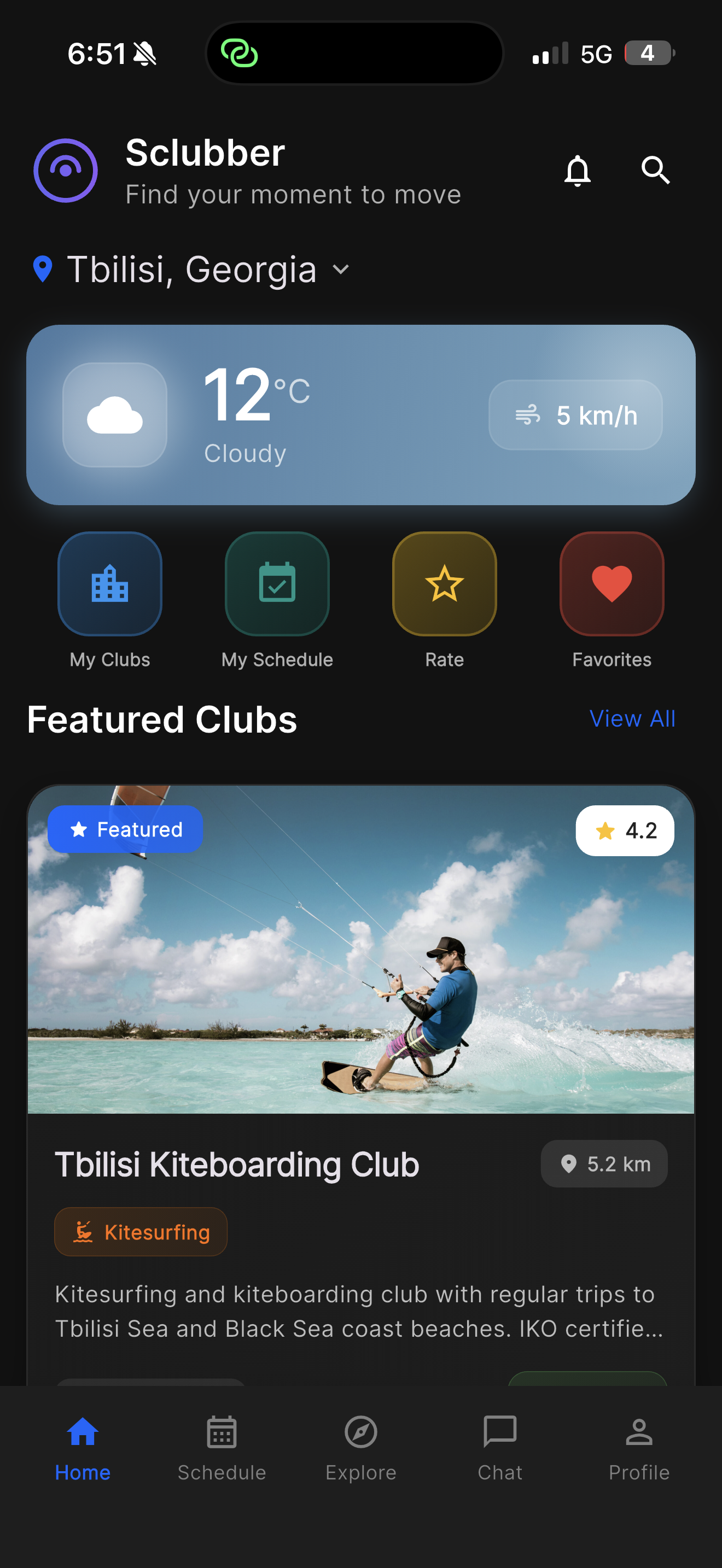Open My Schedule calendar icon
Screen dimensions: 722x1568
277,583
